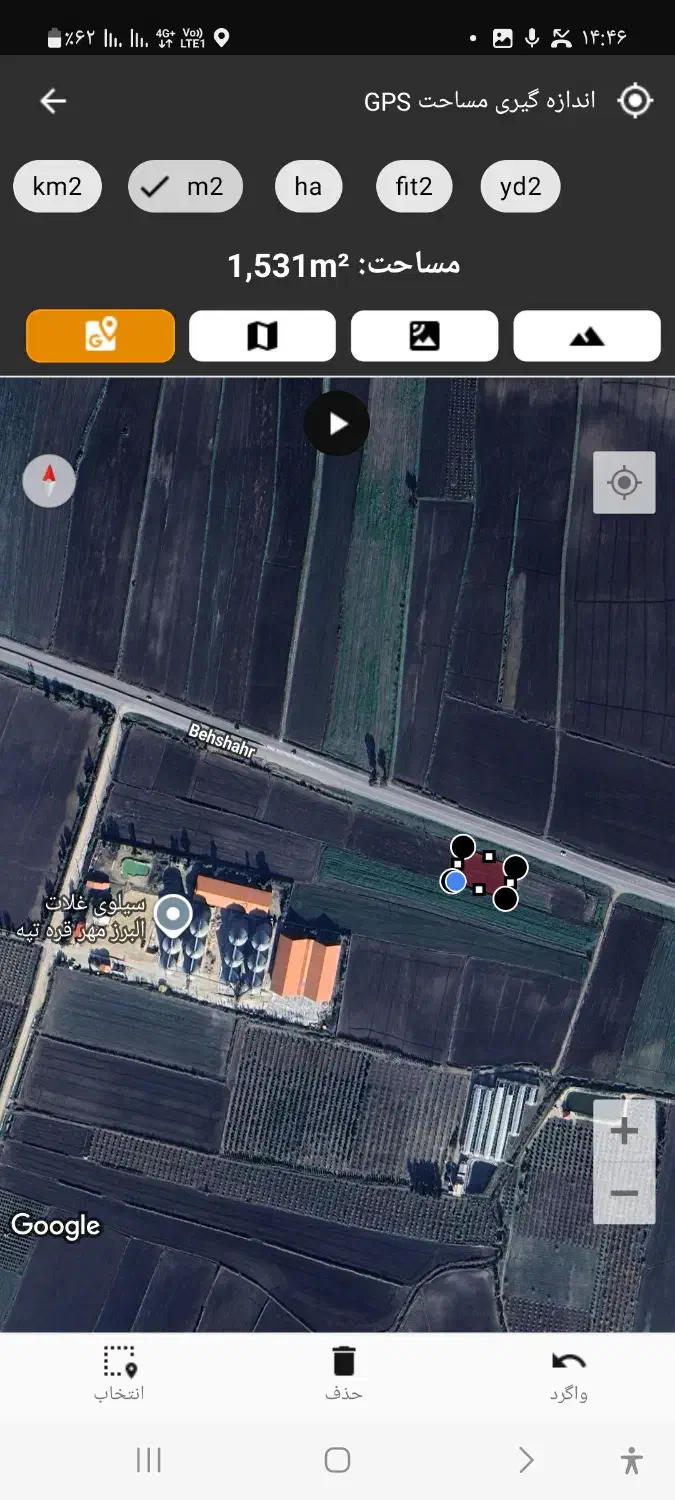Tap the compass to reset orientation
Image resolution: width=675 pixels, height=1500 pixels.
click(x=49, y=481)
